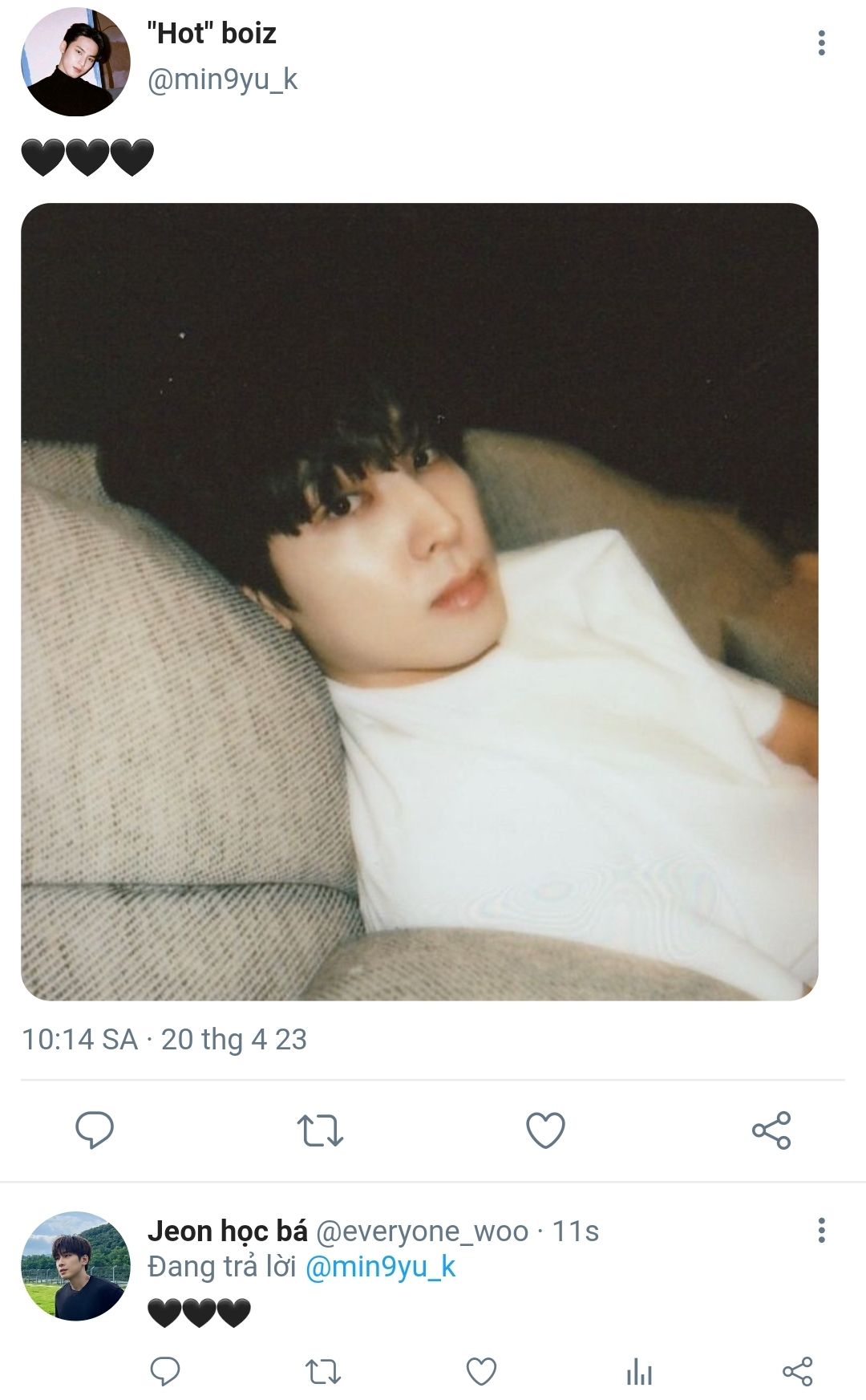Screen dimensions: 866x1400
Task: Reply to Jeon học bá's comment
Action: click(x=165, y=1371)
